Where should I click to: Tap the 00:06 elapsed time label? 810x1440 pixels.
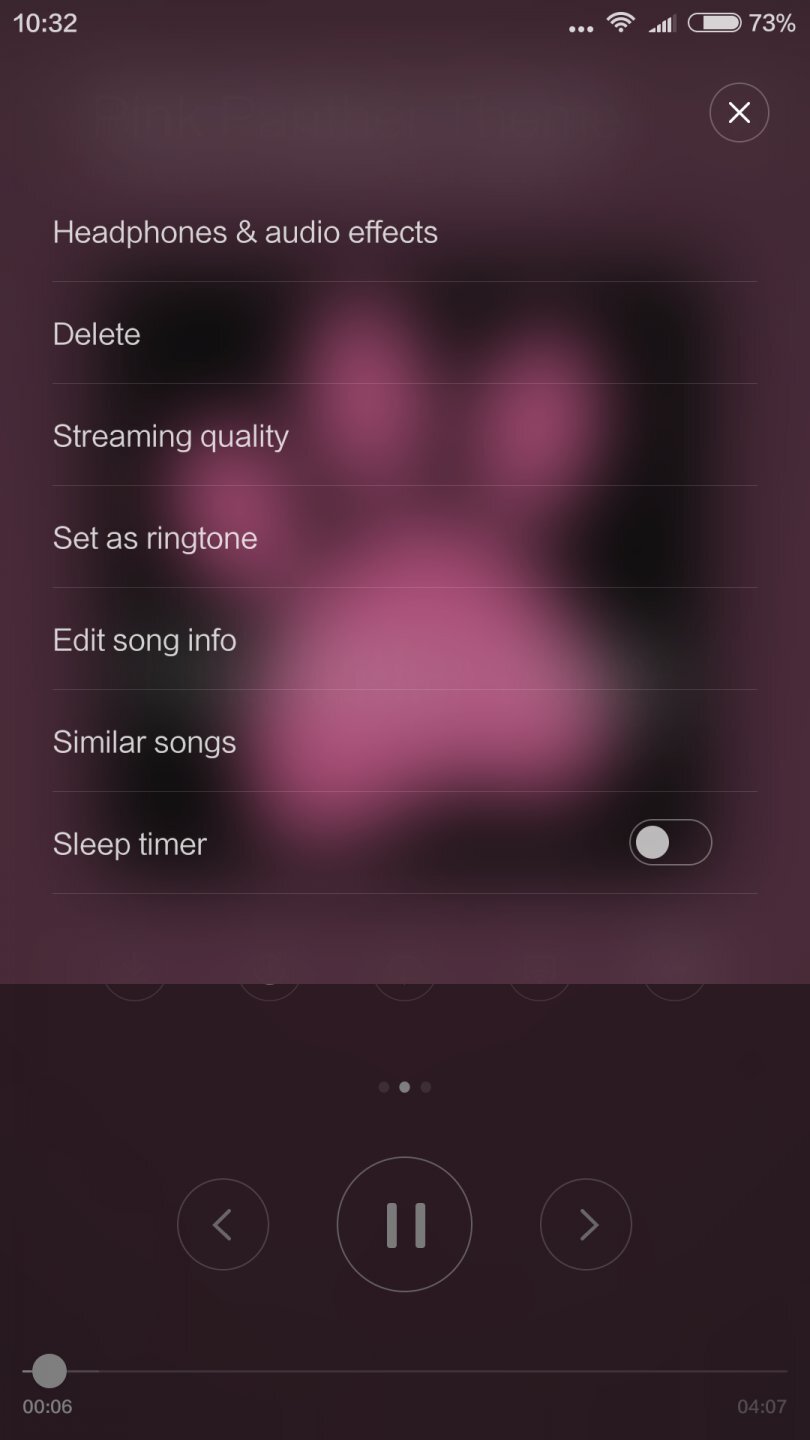click(x=48, y=1406)
